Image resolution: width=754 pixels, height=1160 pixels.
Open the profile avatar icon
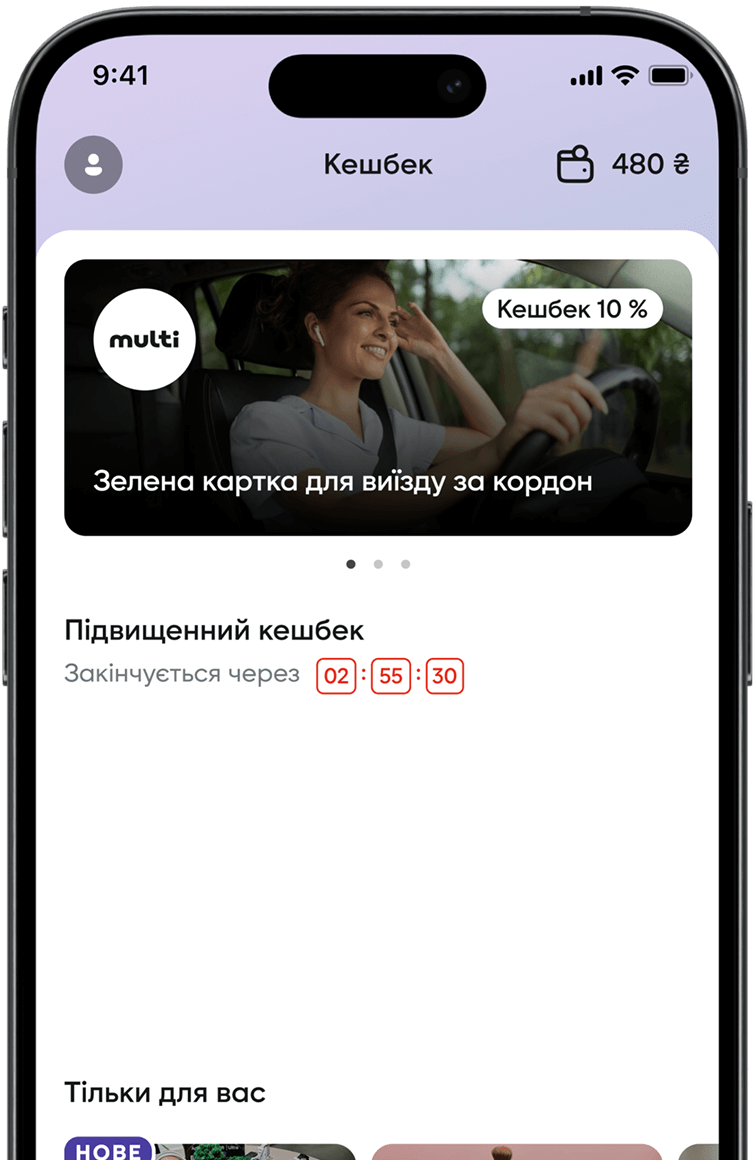coord(93,165)
